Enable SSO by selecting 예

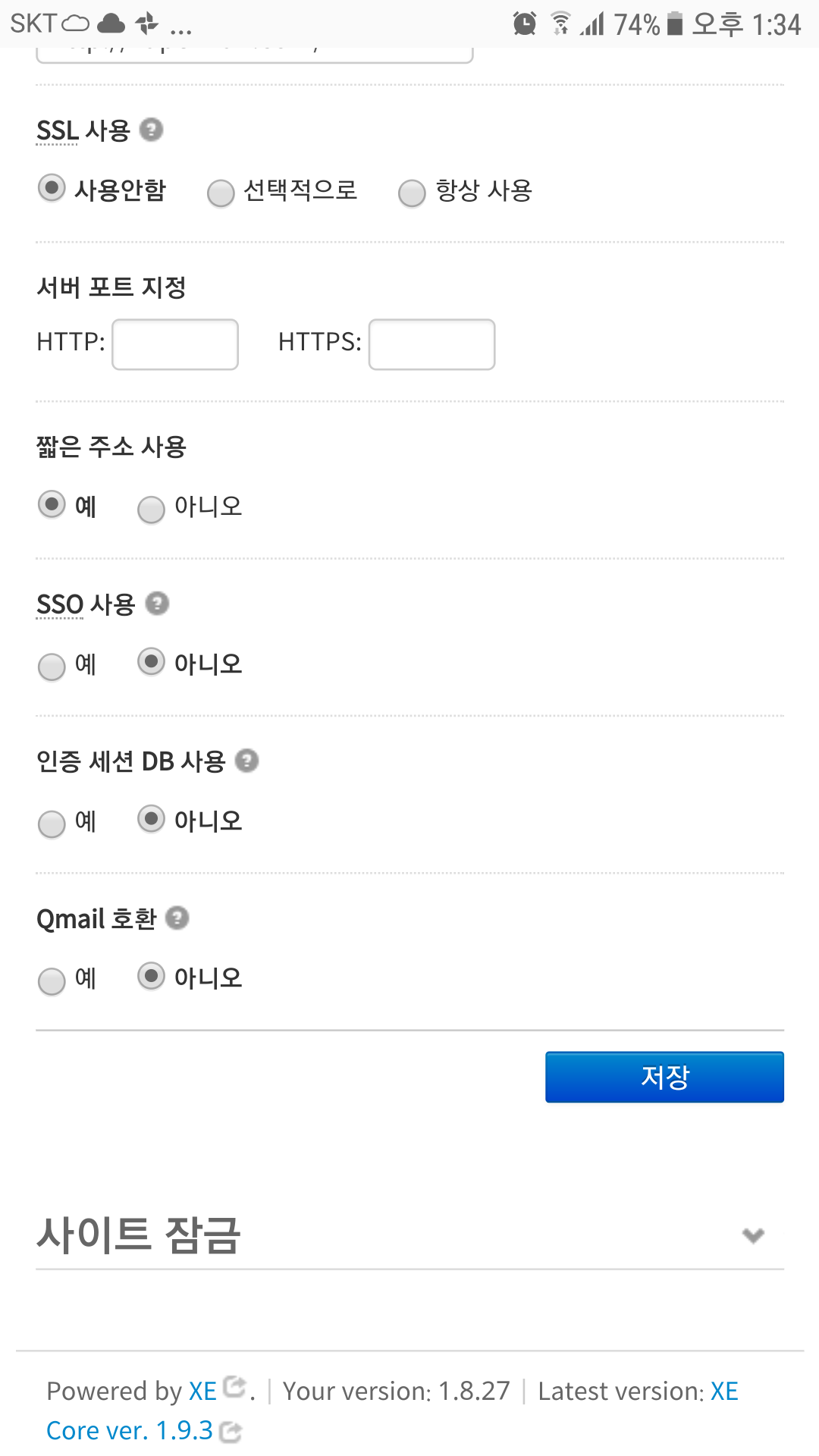tap(51, 667)
